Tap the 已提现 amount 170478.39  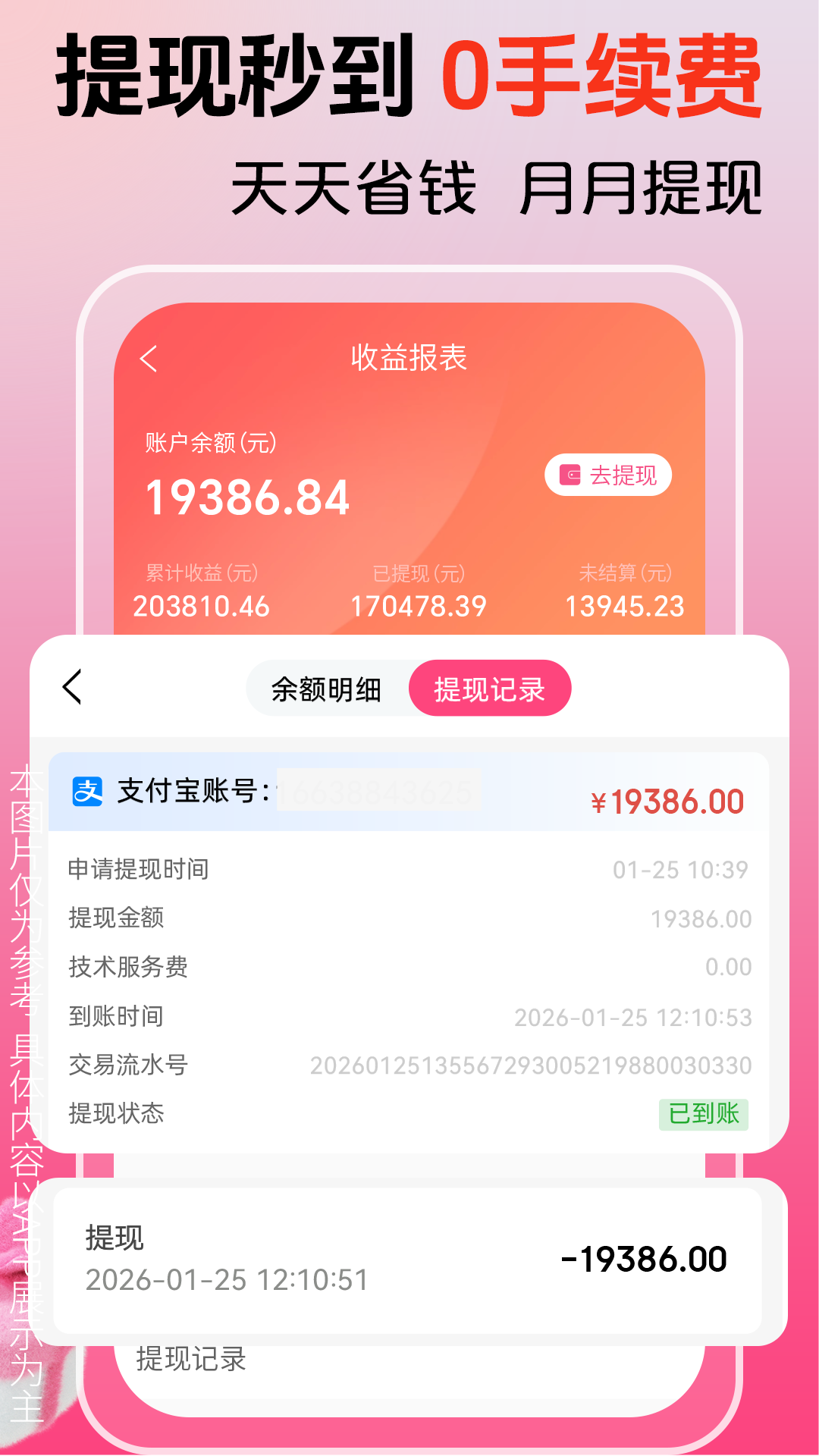click(421, 607)
